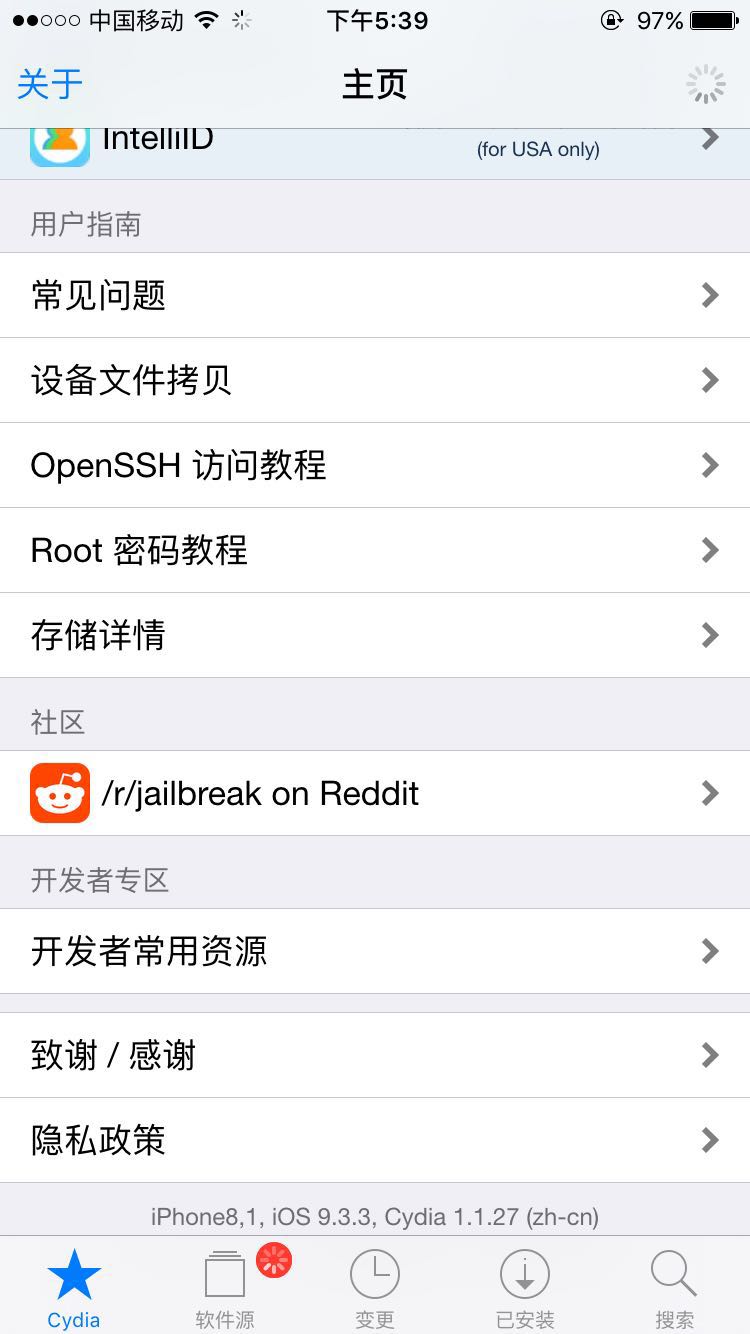Switch to the 搜索 tab
This screenshot has height=1334, width=750.
[675, 1288]
